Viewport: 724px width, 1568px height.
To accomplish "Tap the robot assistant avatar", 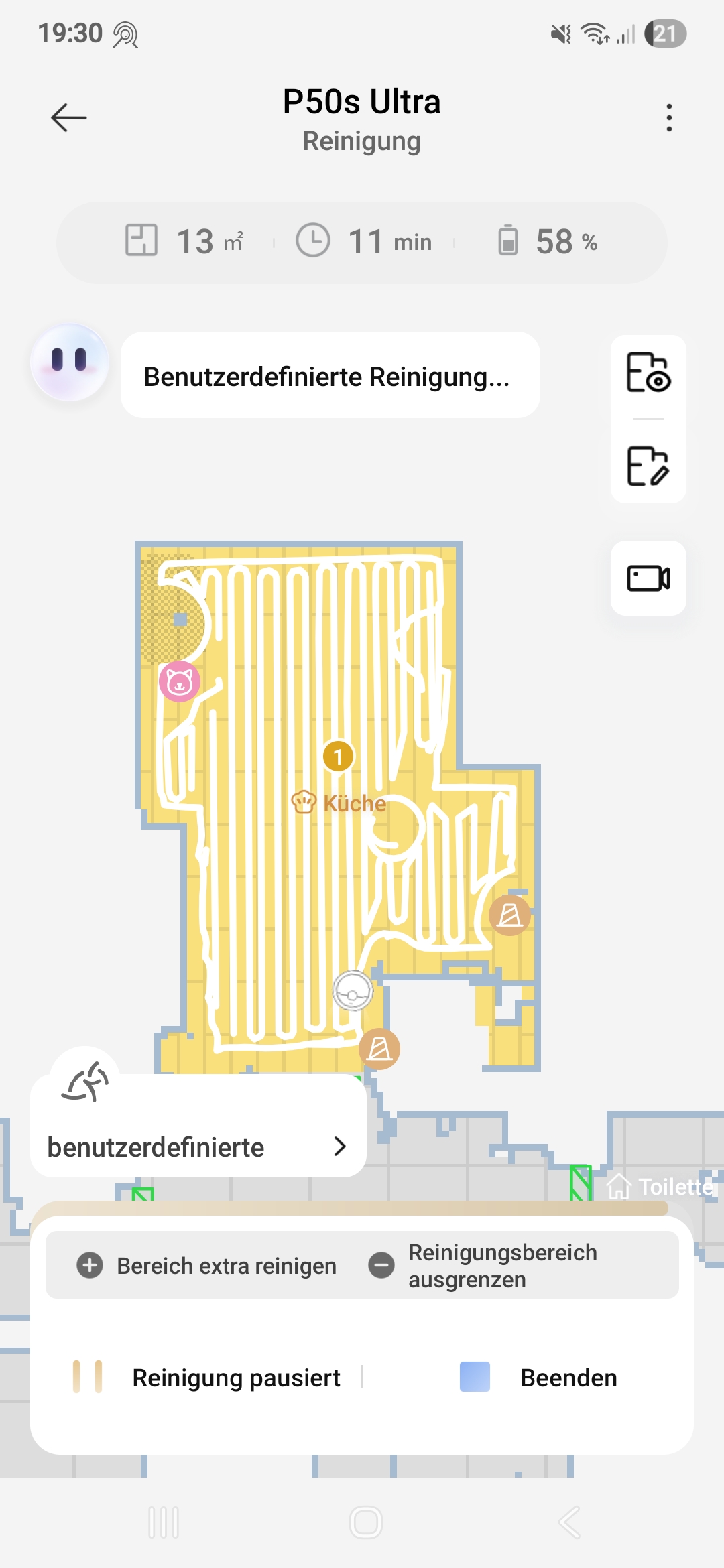I will [x=70, y=363].
